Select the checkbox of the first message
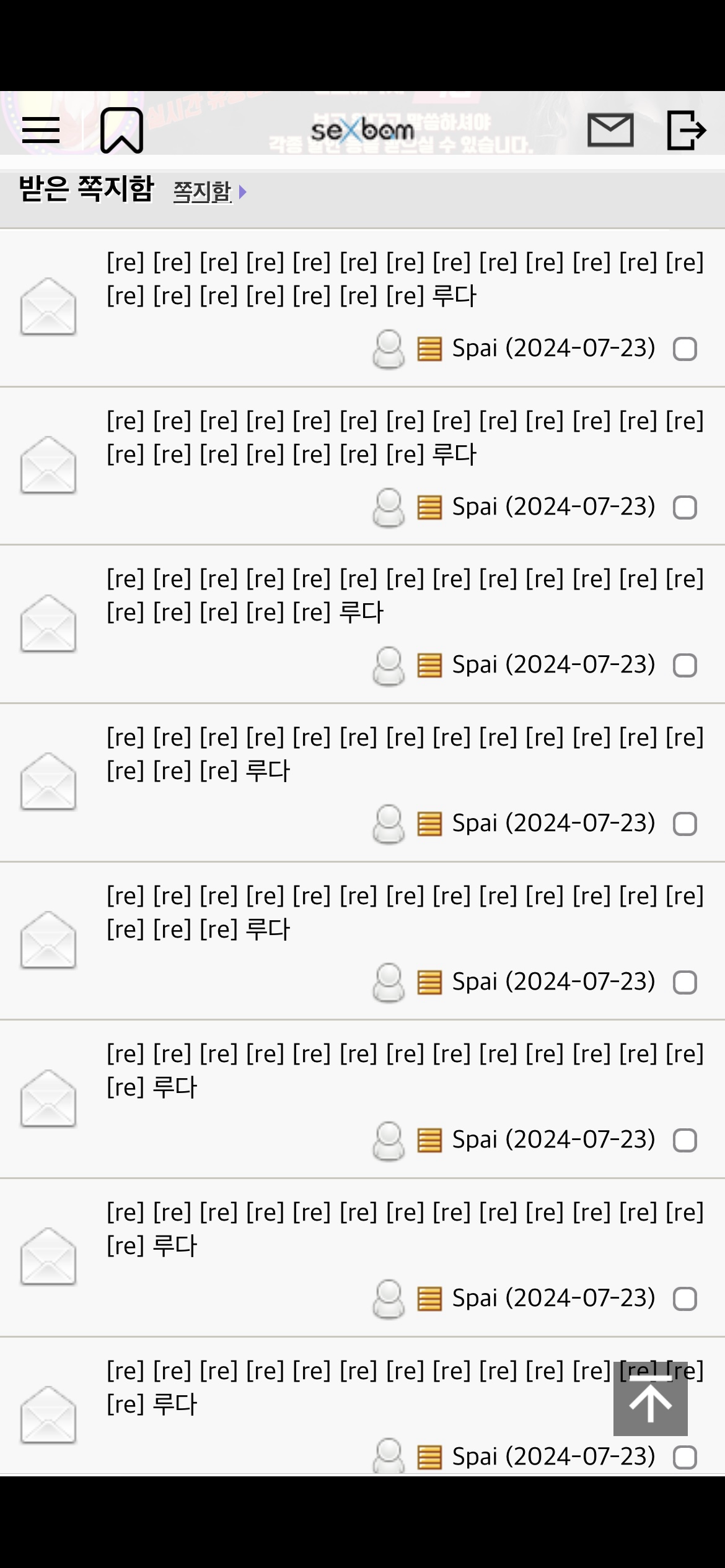 (x=685, y=349)
